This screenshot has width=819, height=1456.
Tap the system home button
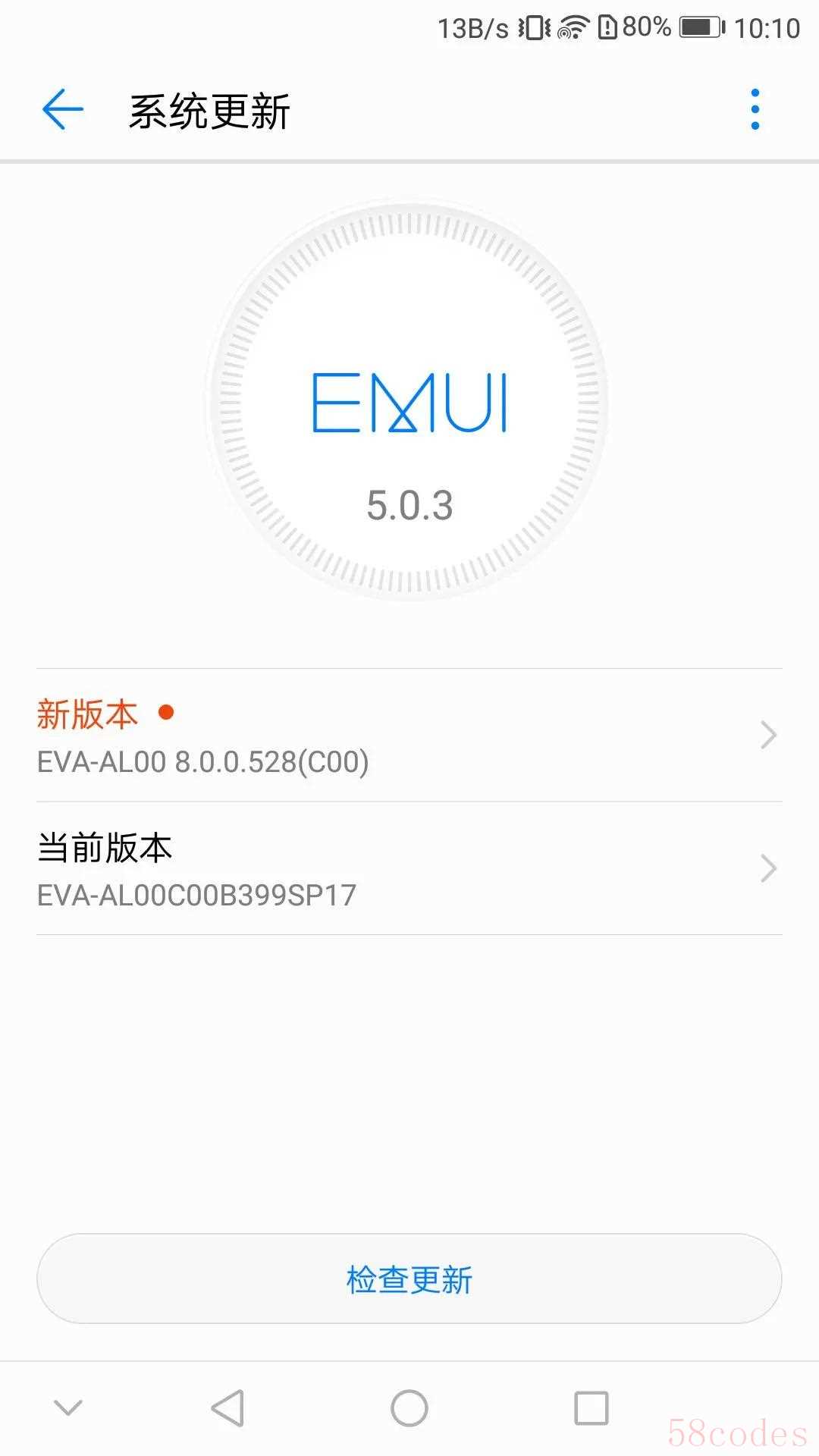[x=409, y=1408]
